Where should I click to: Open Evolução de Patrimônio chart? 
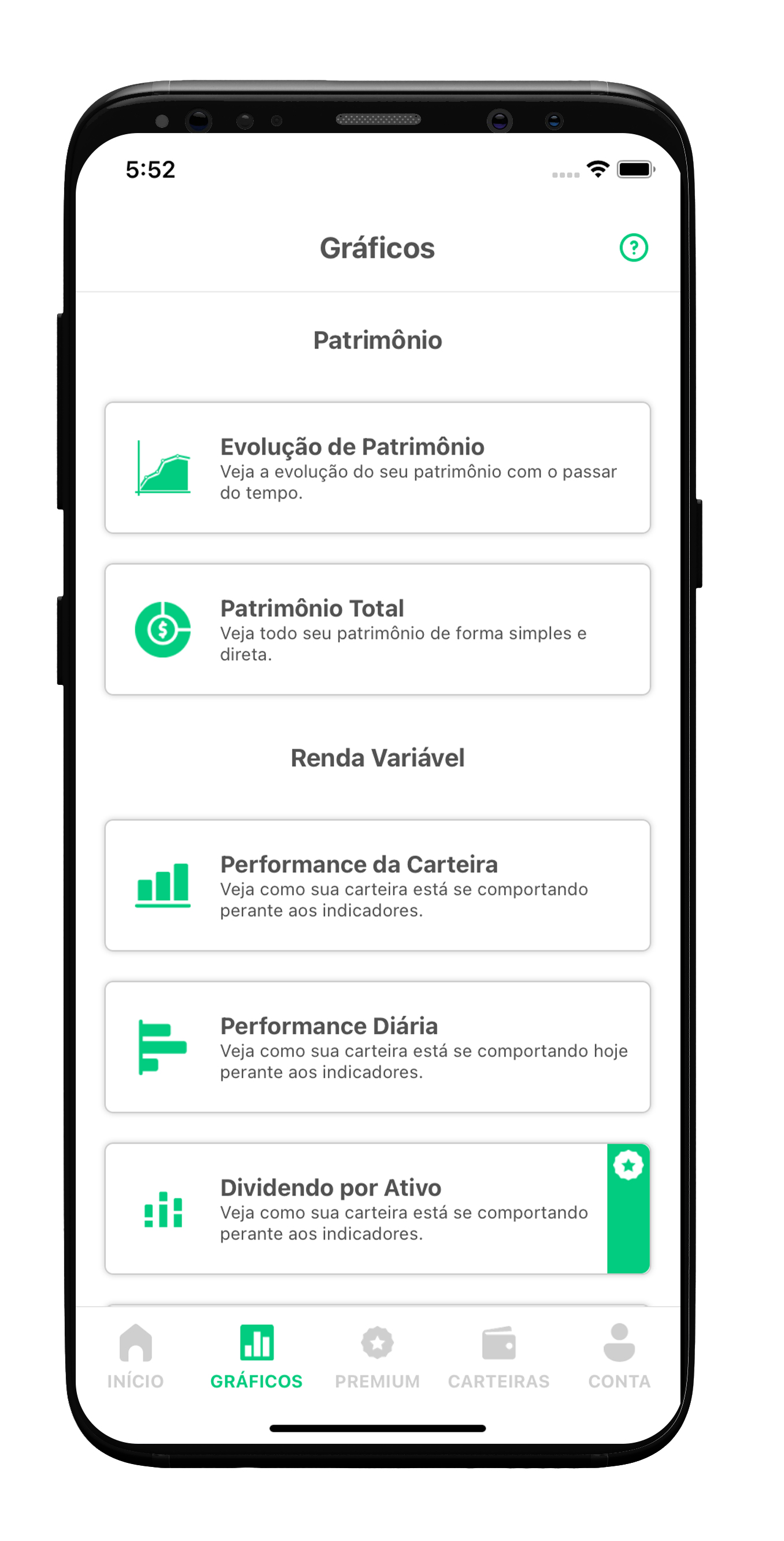coord(378,468)
